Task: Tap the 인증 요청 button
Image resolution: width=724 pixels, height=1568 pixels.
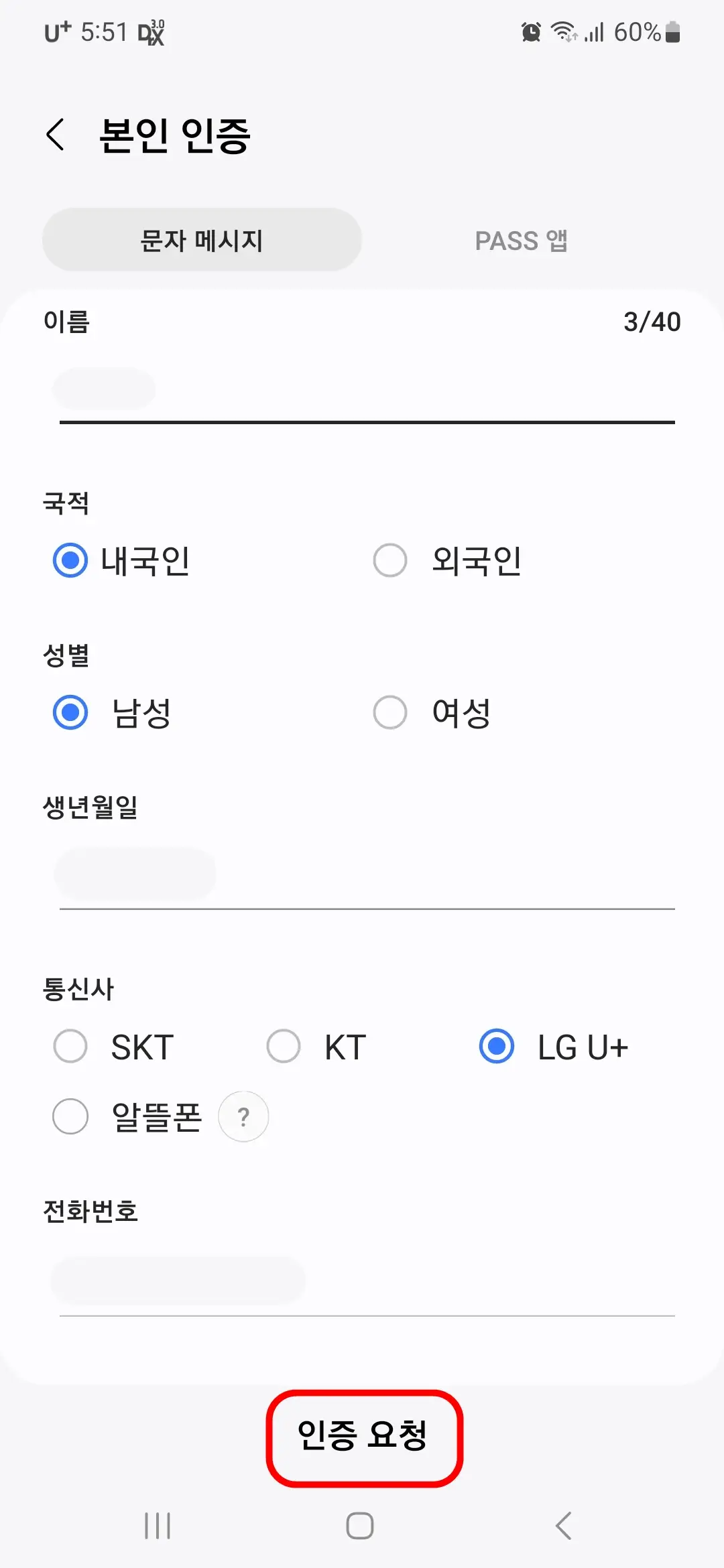Action: pos(362,1436)
